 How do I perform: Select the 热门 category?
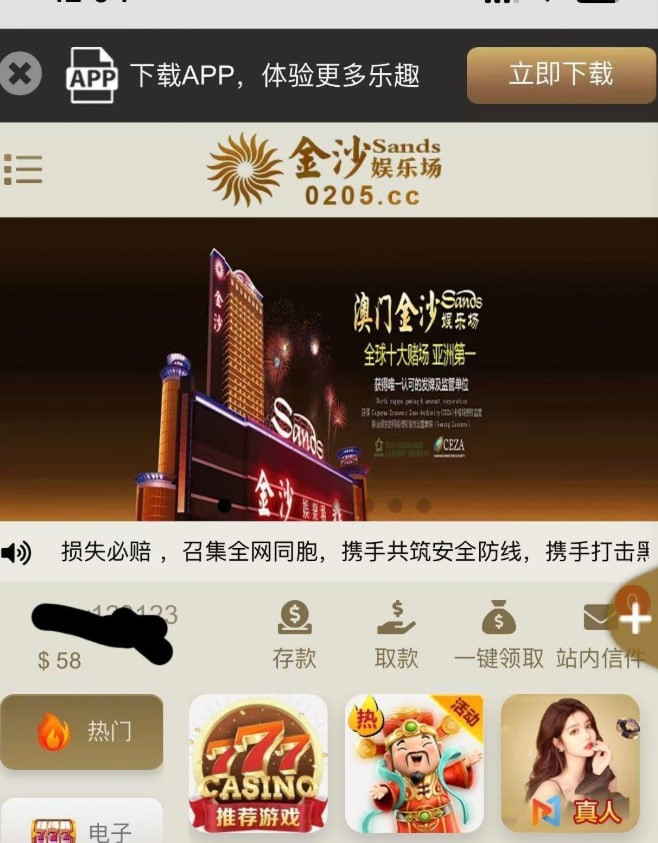click(82, 731)
